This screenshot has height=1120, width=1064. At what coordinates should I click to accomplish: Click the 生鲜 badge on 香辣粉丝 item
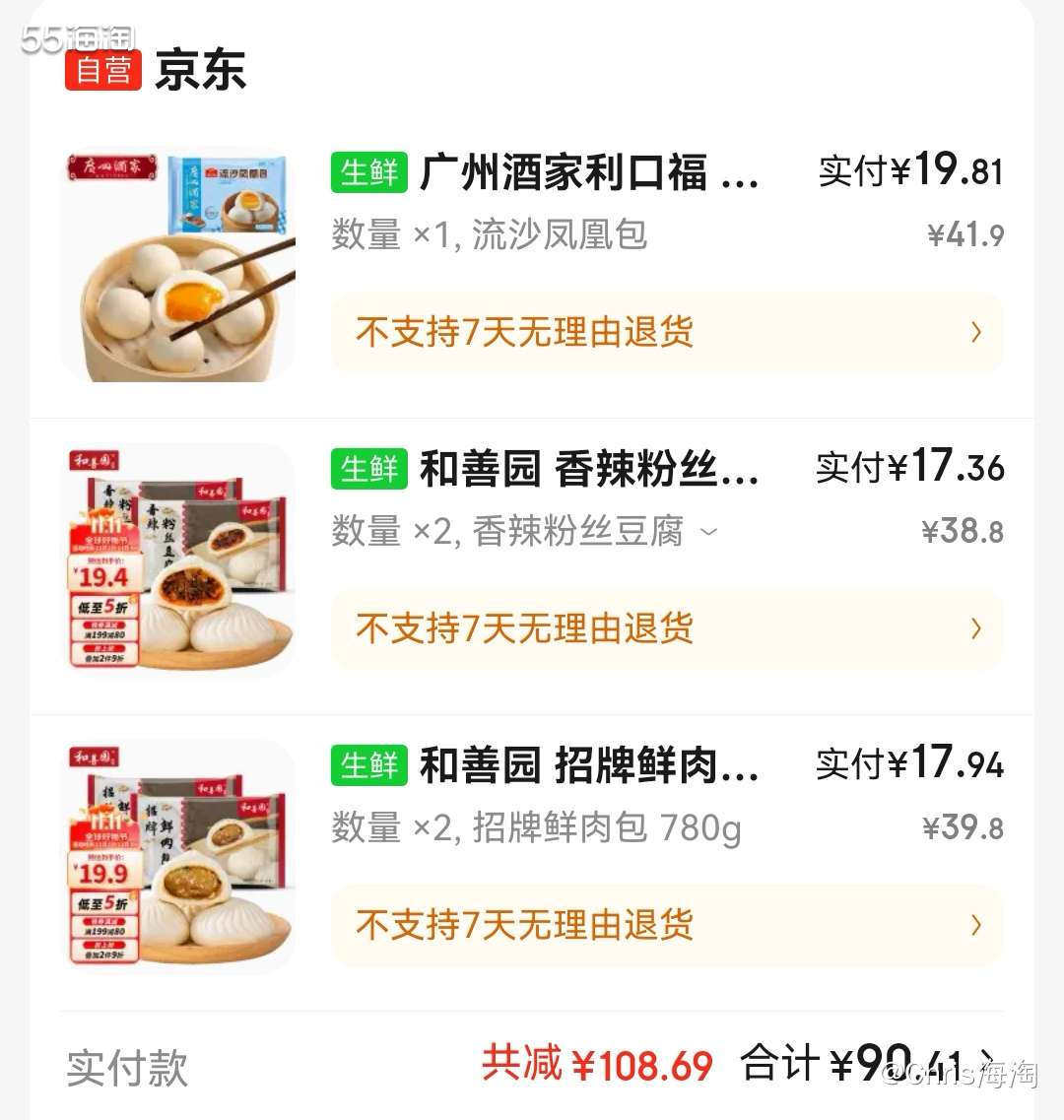[x=368, y=470]
